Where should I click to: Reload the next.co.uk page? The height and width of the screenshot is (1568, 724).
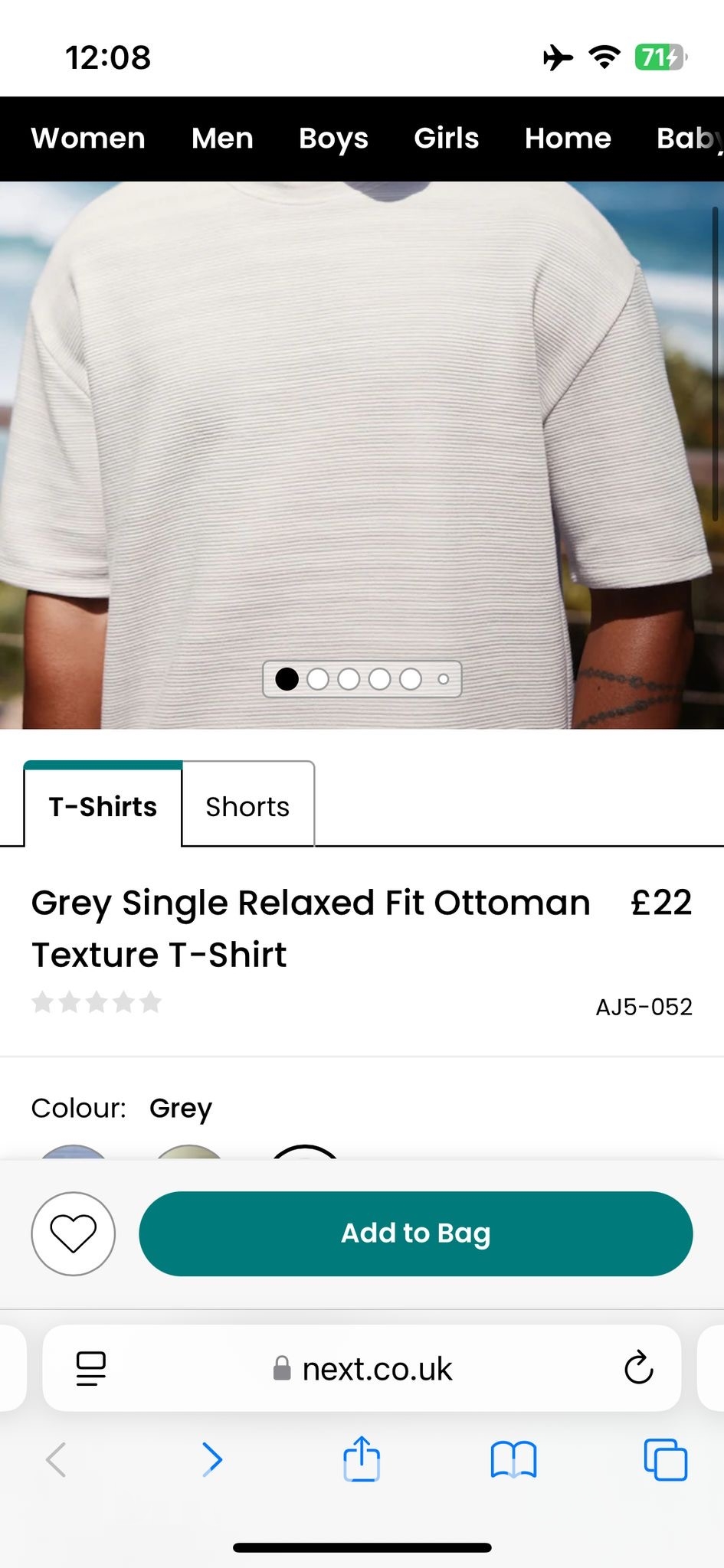point(638,1368)
